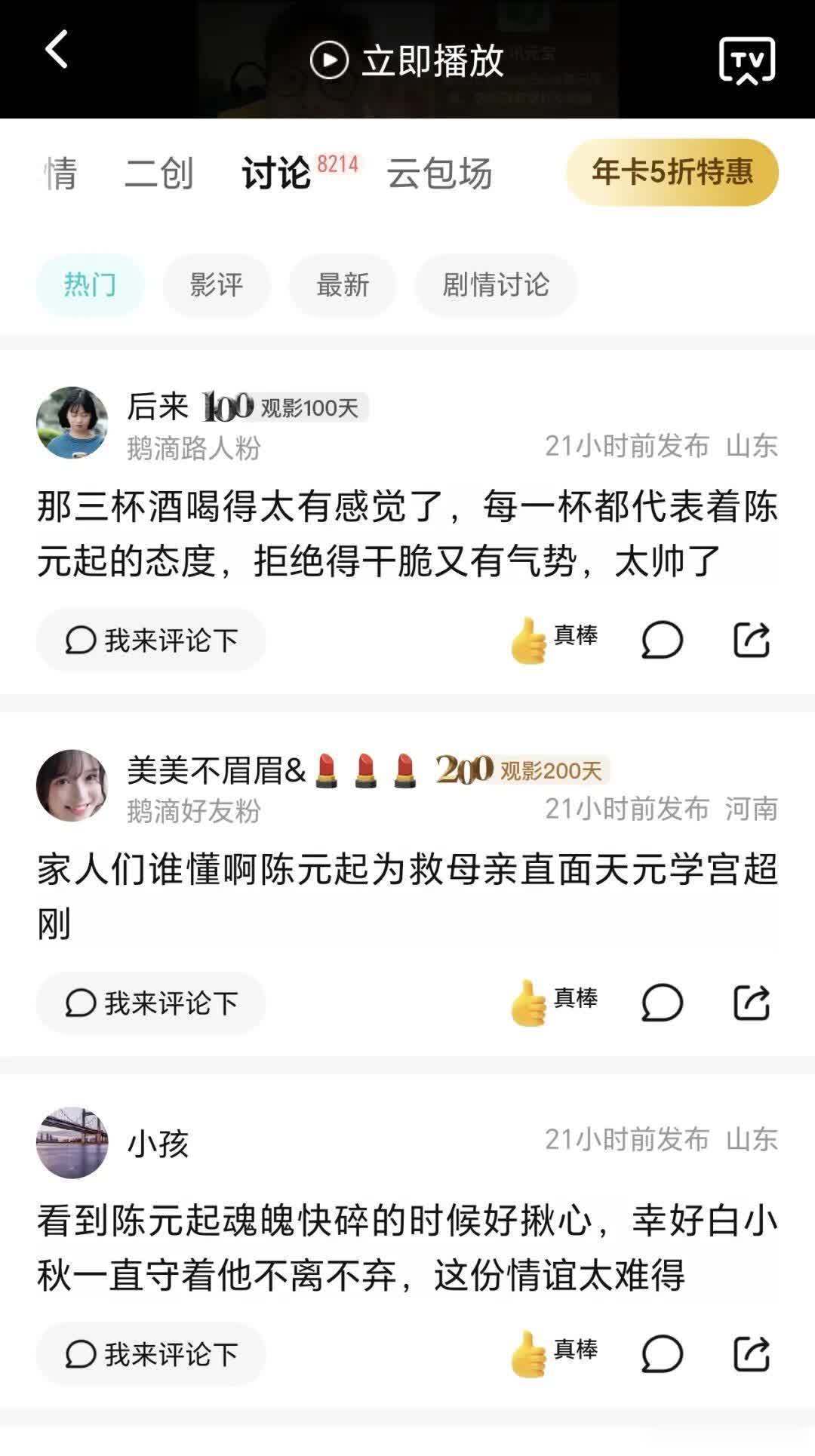
Task: Tap 我来评论下 under 后来's post
Action: point(151,640)
